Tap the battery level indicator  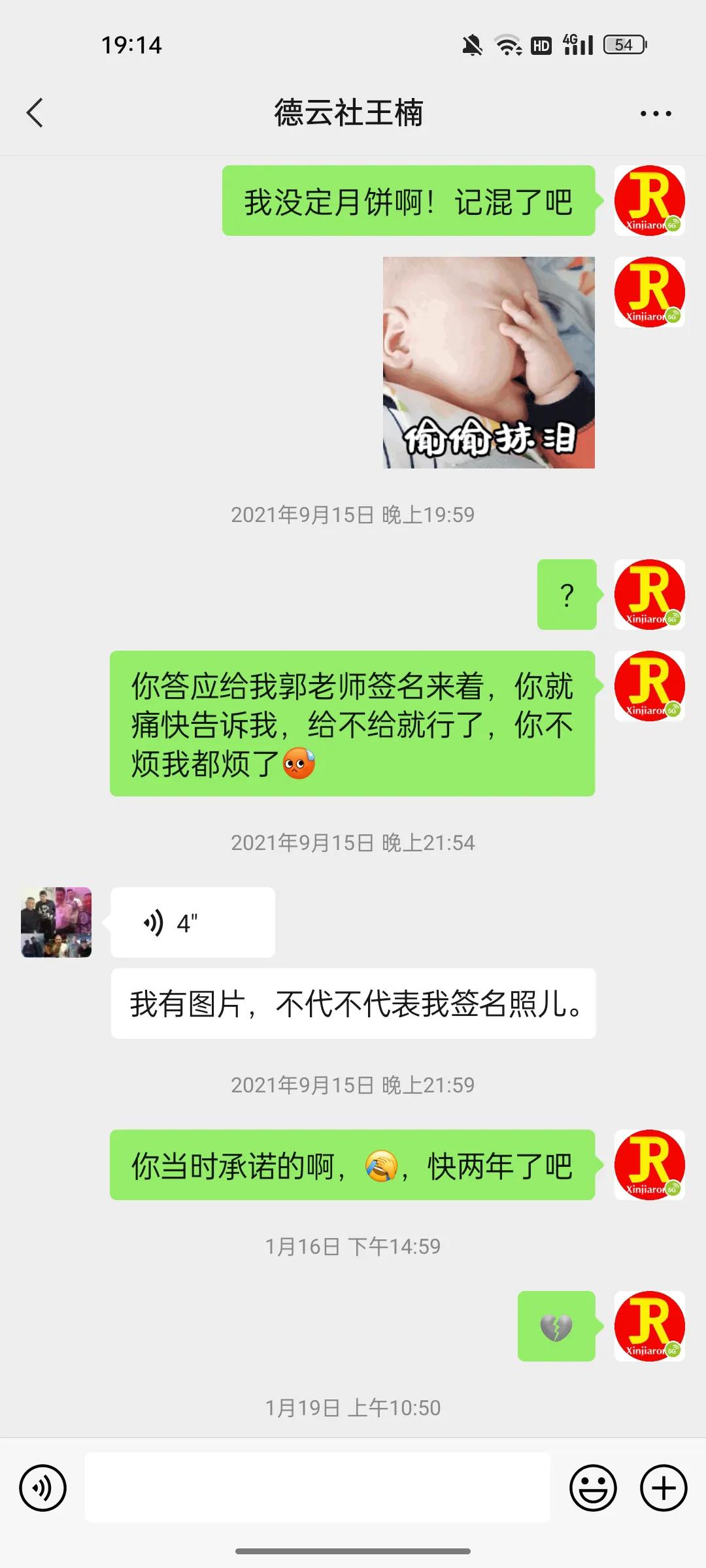pos(625,44)
